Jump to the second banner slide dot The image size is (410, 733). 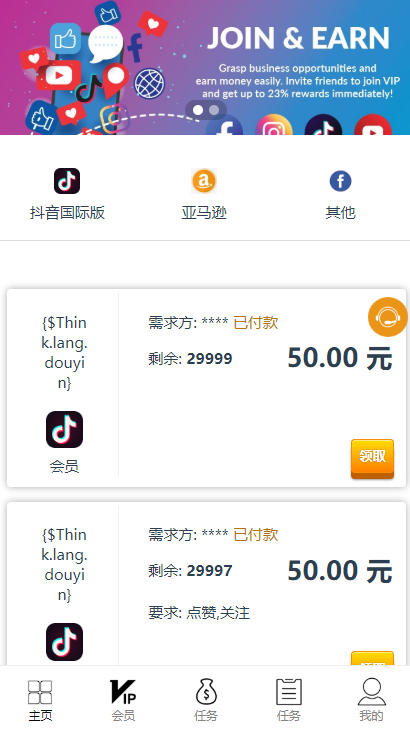[214, 110]
